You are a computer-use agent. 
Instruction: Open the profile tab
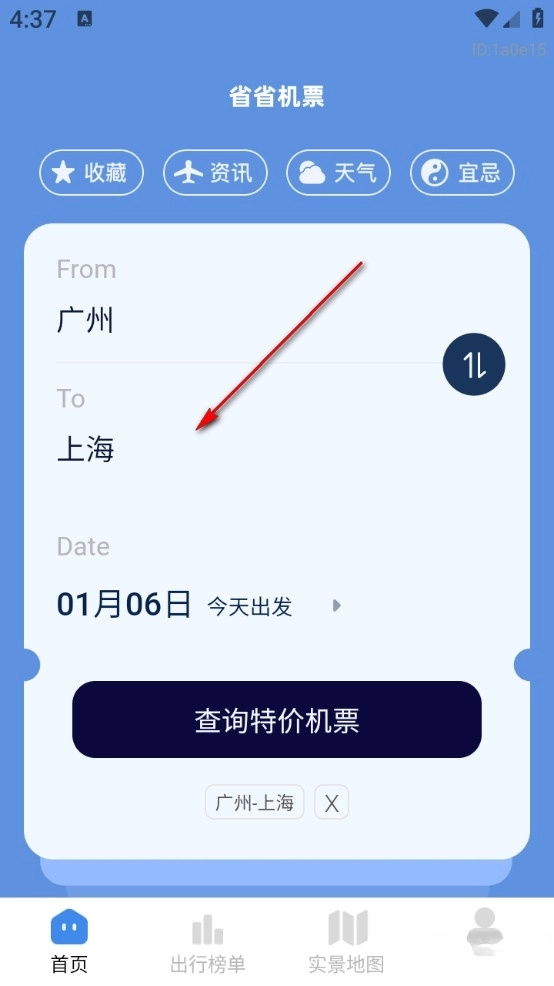point(485,928)
